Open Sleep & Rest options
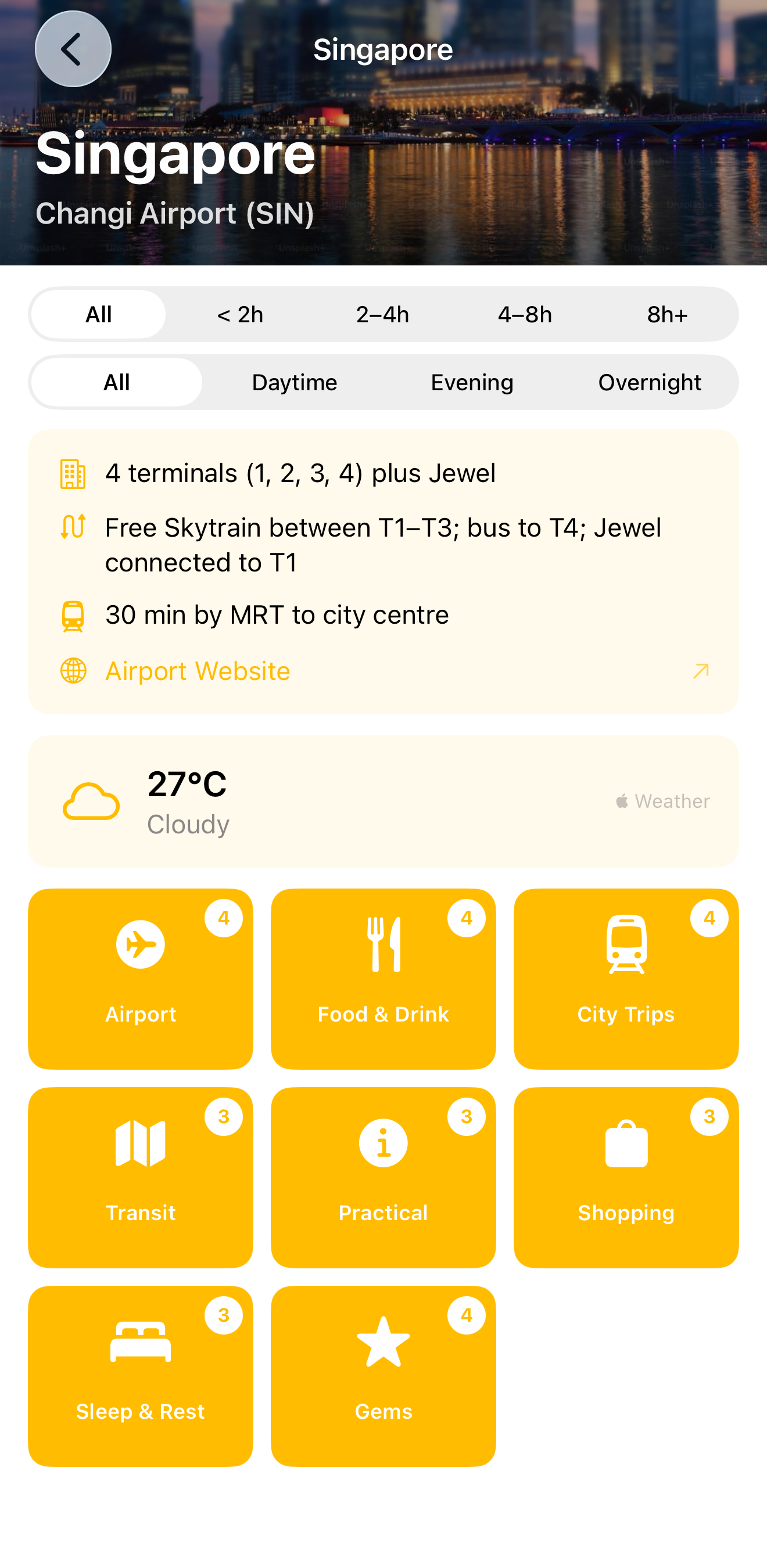Screen dimensions: 767x1568 (141, 1376)
